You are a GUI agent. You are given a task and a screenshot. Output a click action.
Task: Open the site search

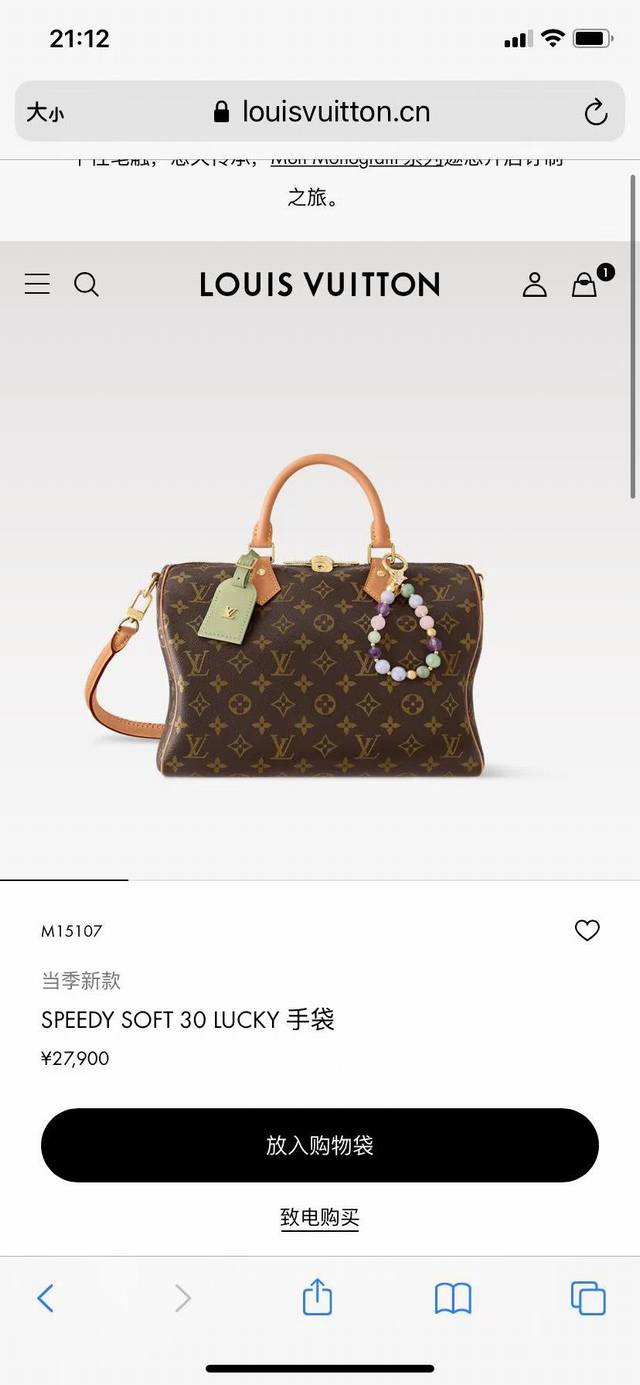coord(87,285)
